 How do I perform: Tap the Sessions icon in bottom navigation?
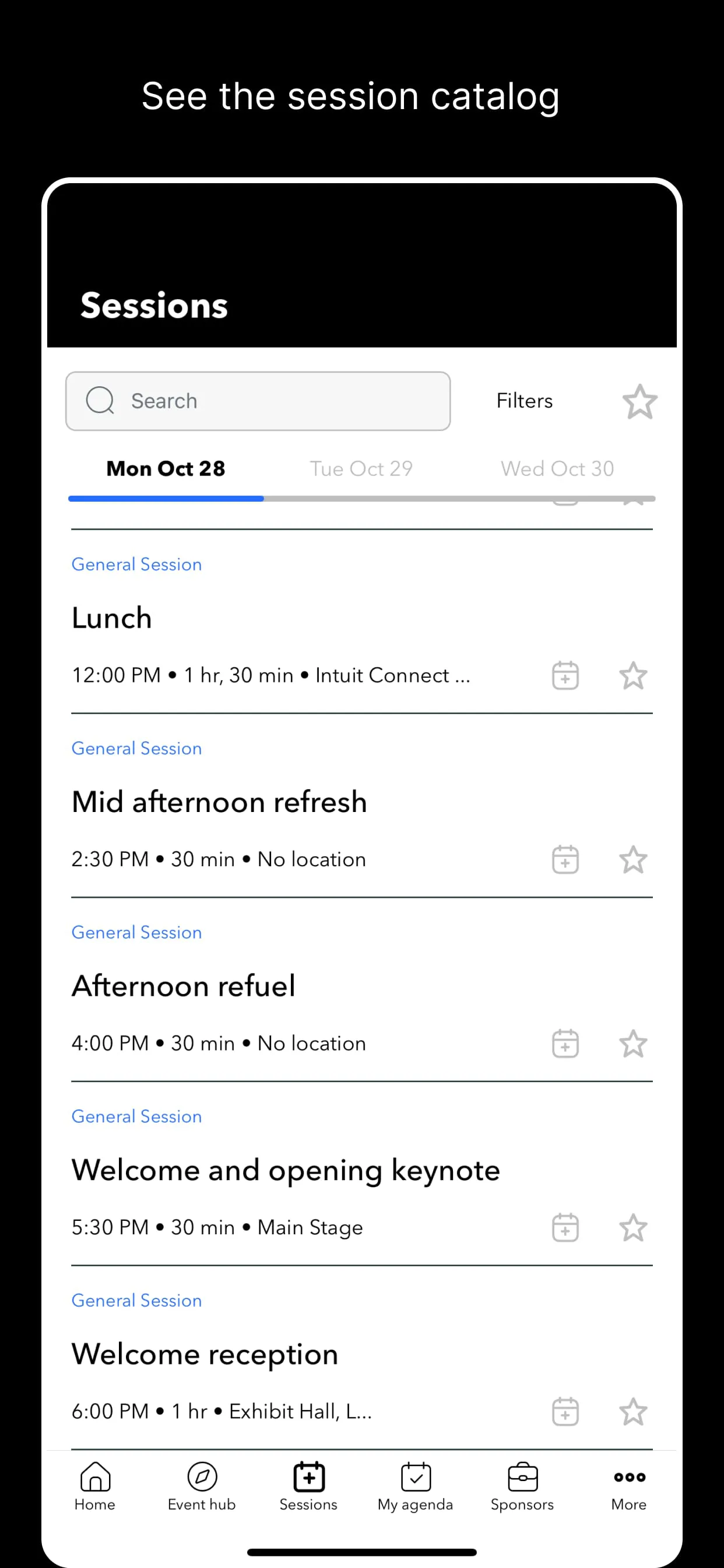pyautogui.click(x=308, y=1485)
